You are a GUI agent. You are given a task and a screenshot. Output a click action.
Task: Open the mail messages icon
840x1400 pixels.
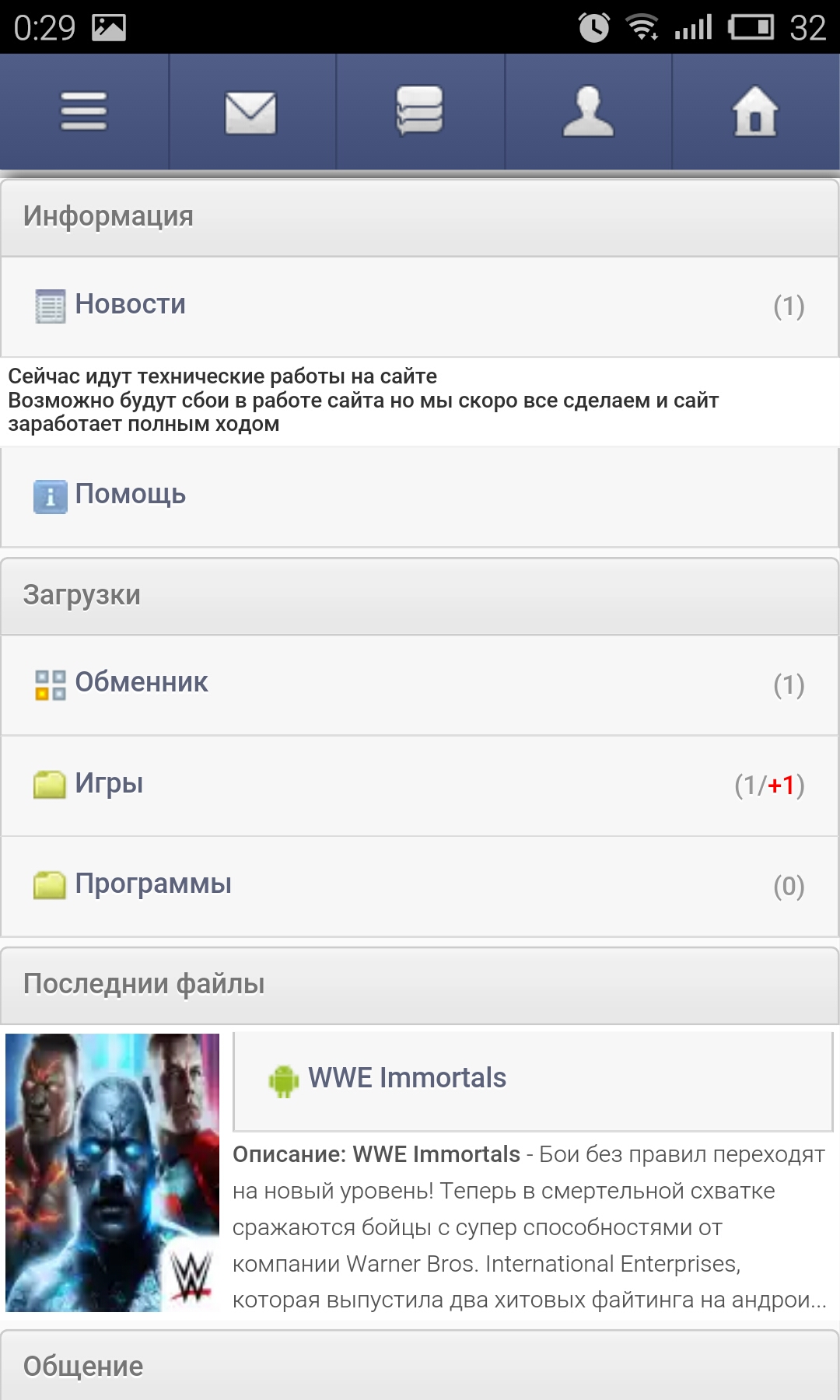click(250, 112)
